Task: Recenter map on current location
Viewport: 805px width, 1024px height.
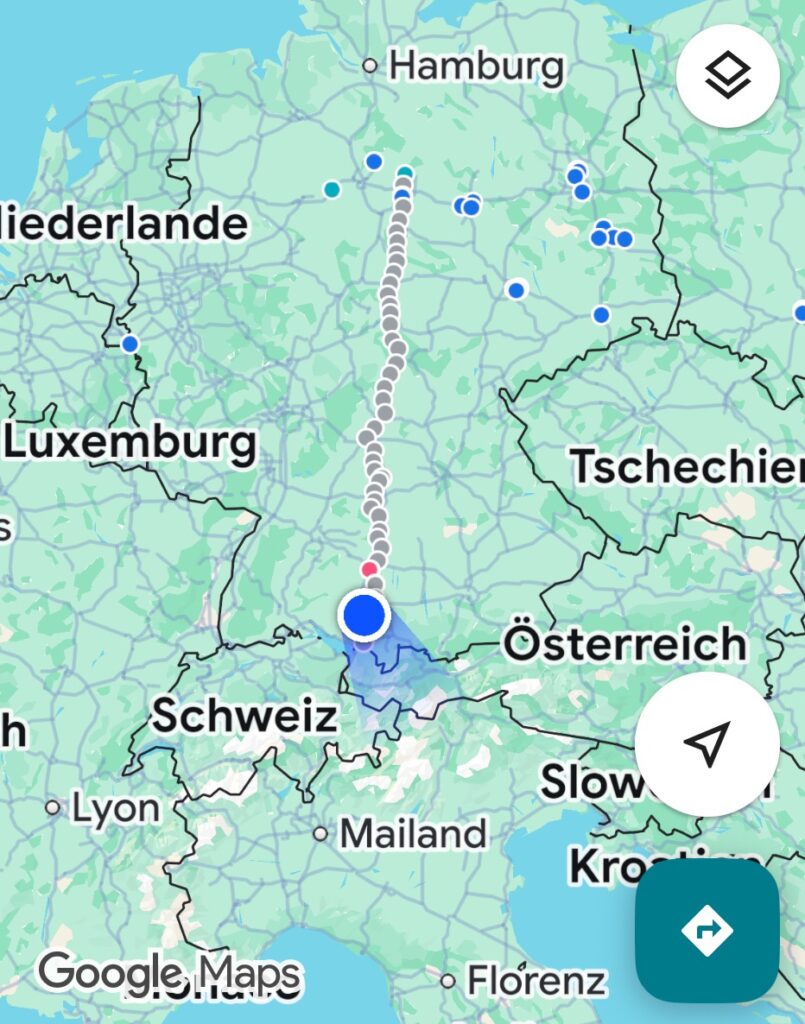Action: click(x=707, y=743)
